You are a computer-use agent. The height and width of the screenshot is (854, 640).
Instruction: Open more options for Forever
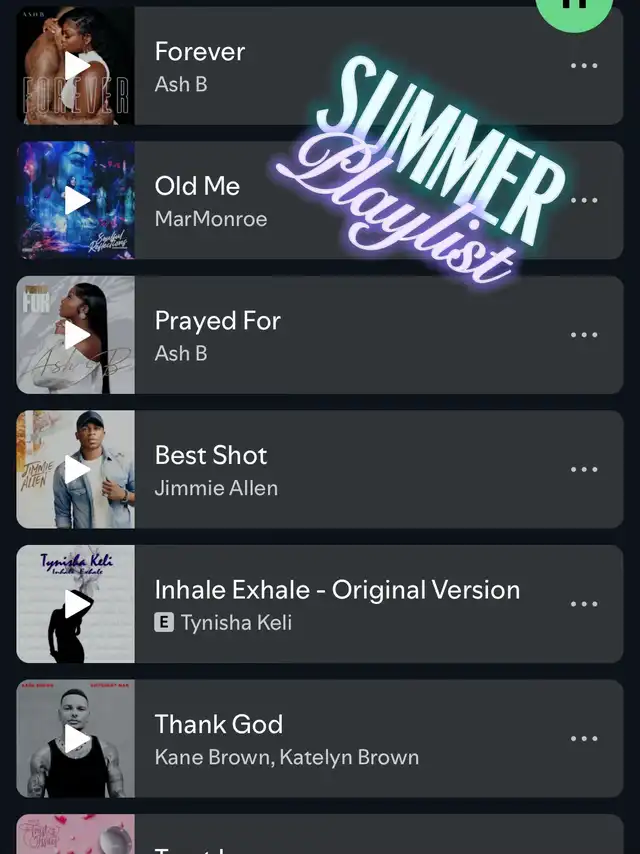click(584, 66)
